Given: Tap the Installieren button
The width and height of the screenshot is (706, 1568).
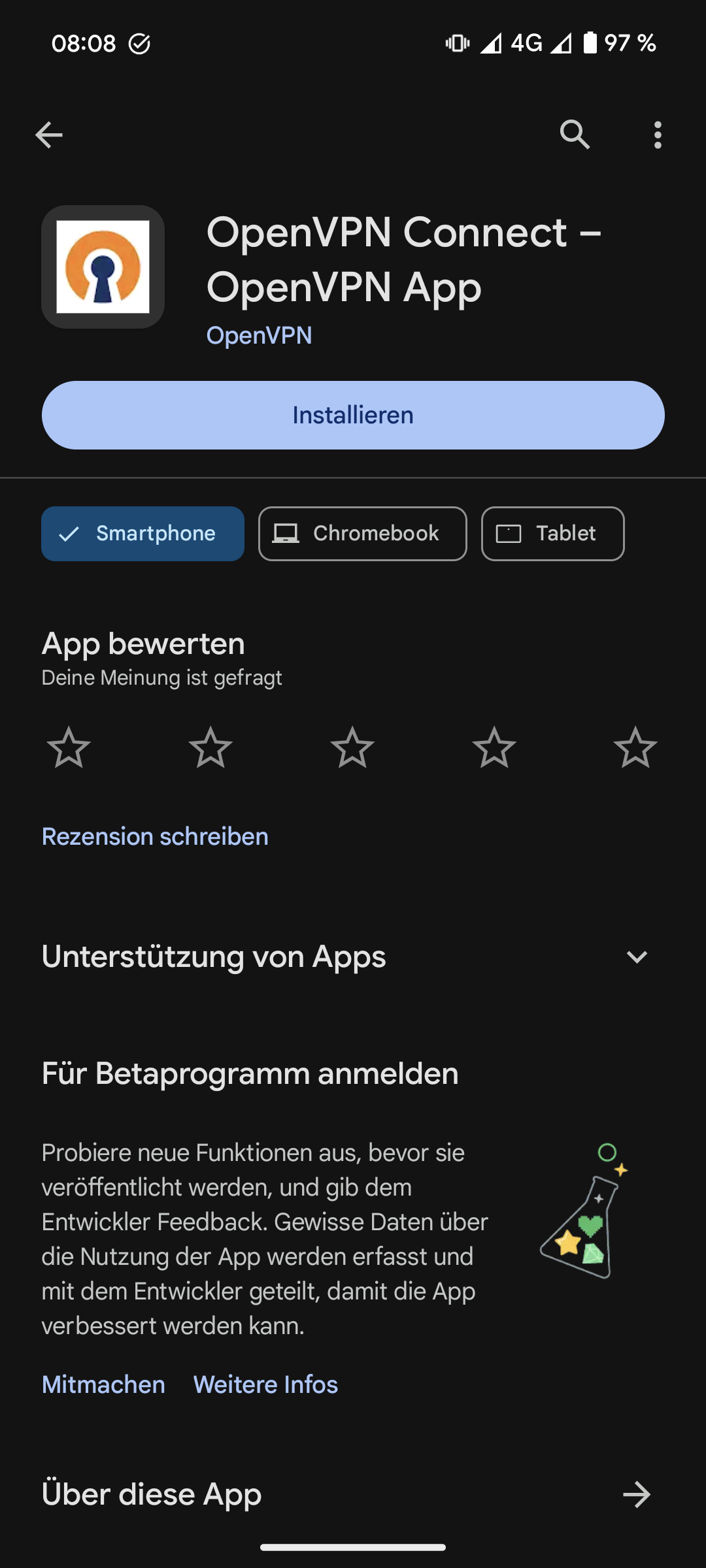Looking at the screenshot, I should (x=353, y=416).
